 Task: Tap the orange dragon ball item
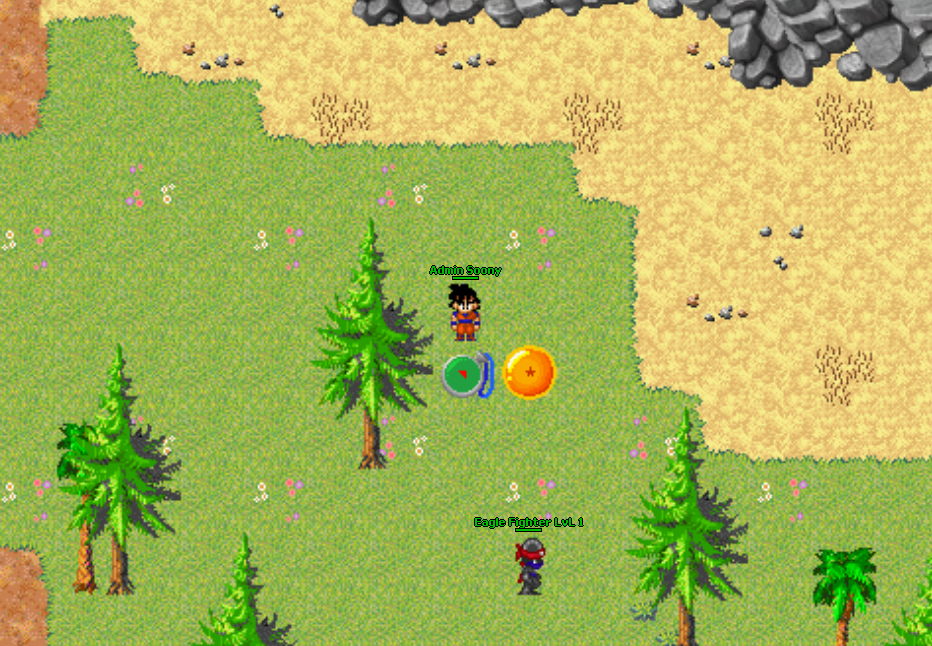pos(529,372)
